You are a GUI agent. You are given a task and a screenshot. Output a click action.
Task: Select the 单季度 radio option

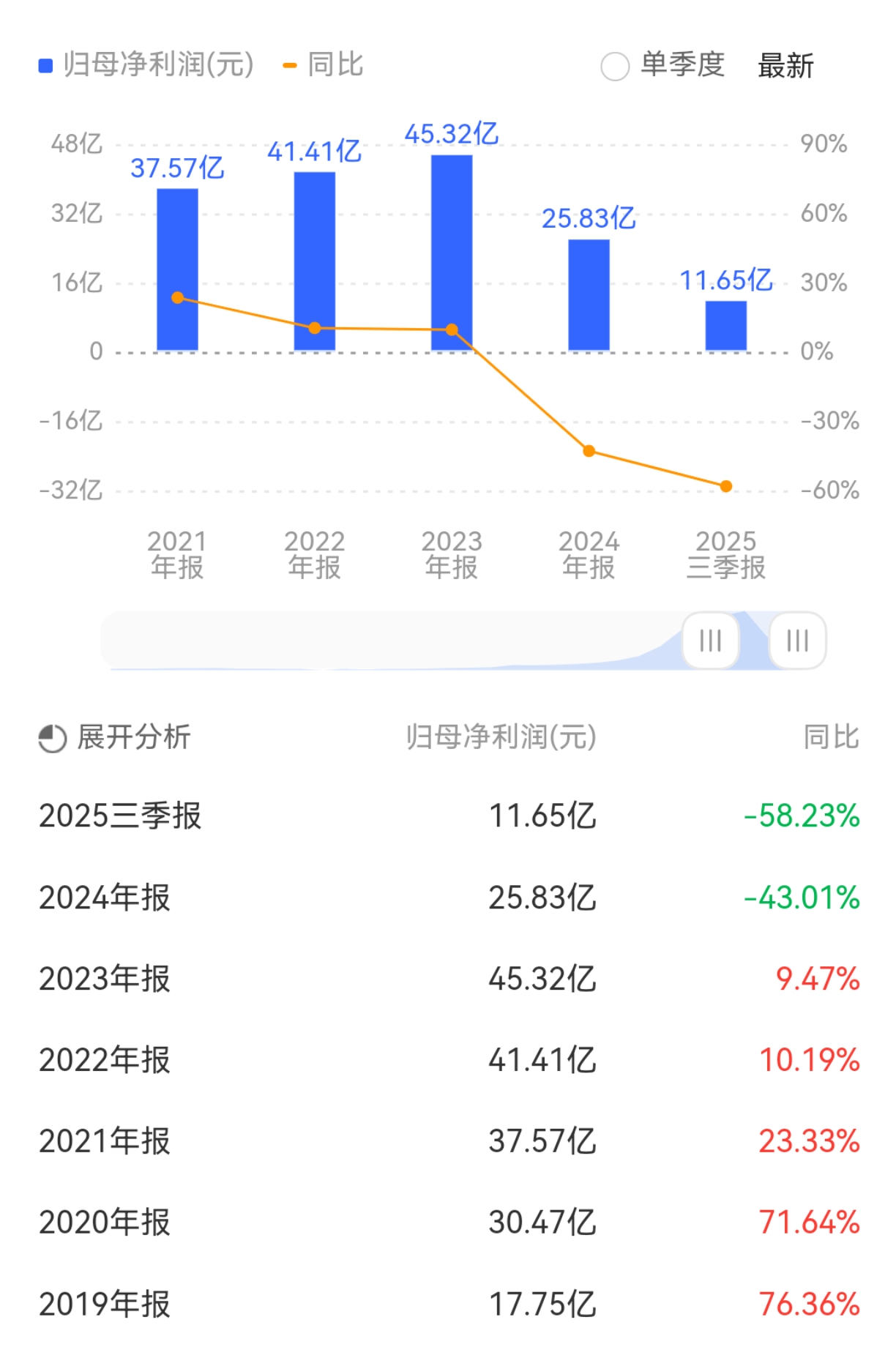pos(615,66)
